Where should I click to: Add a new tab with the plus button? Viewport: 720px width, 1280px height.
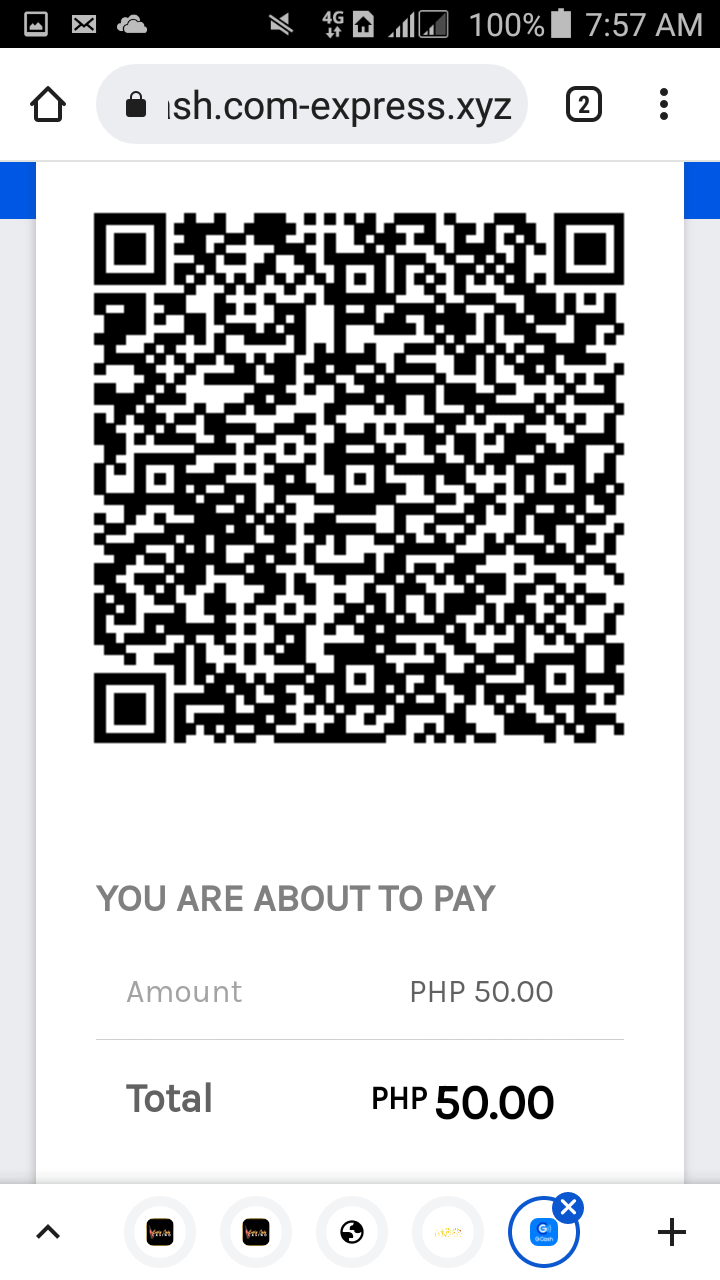click(672, 1232)
